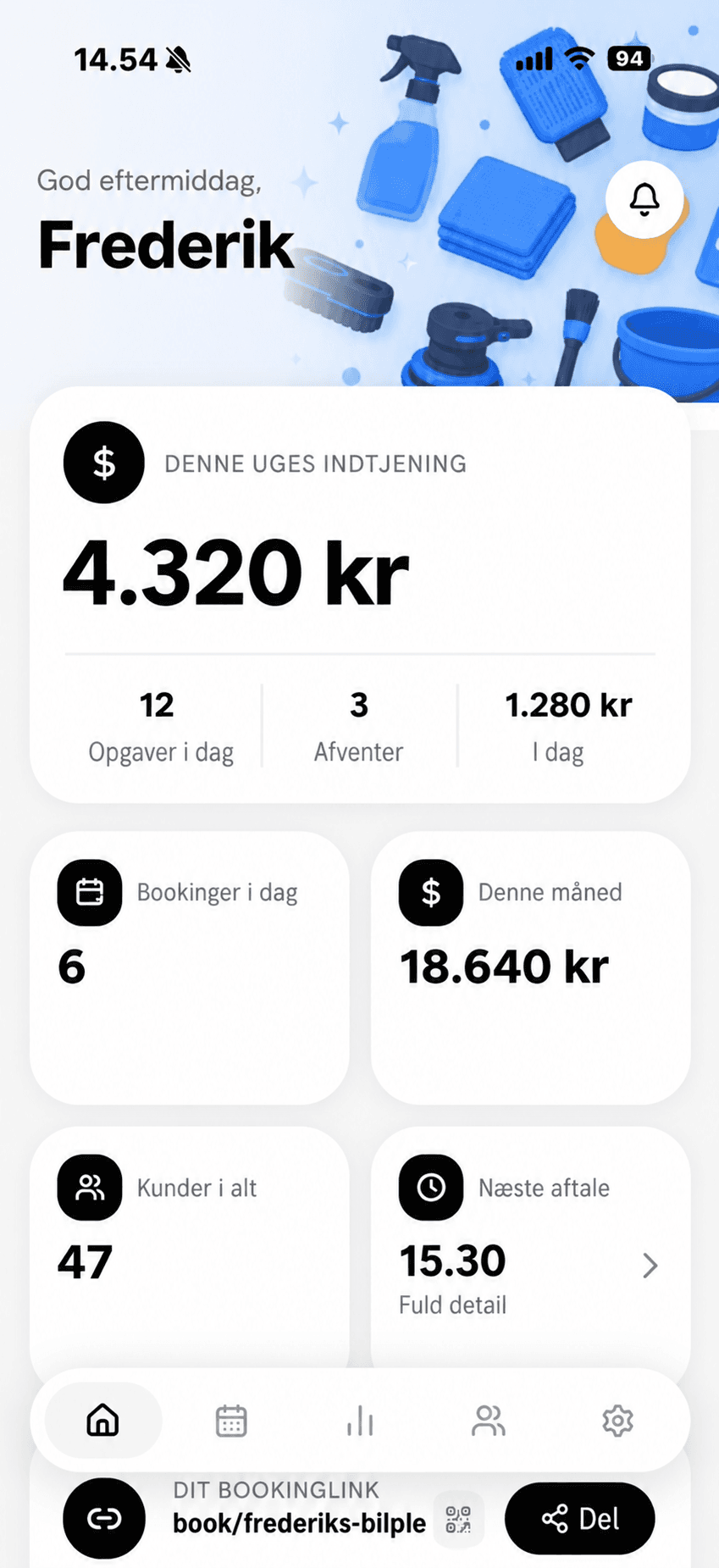Open the Home tab
The height and width of the screenshot is (1568, 719).
click(103, 1420)
